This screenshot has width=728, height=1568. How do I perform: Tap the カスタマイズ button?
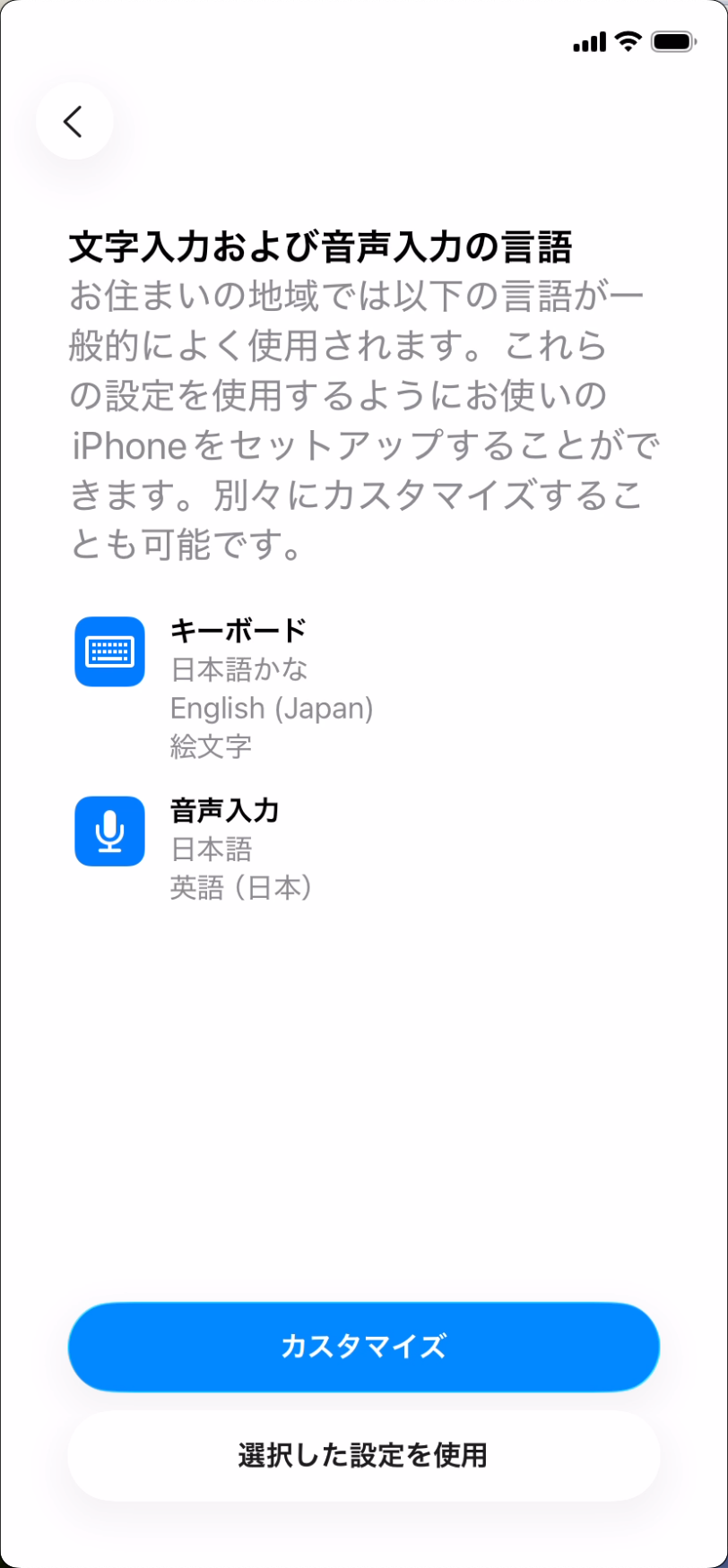(363, 1346)
